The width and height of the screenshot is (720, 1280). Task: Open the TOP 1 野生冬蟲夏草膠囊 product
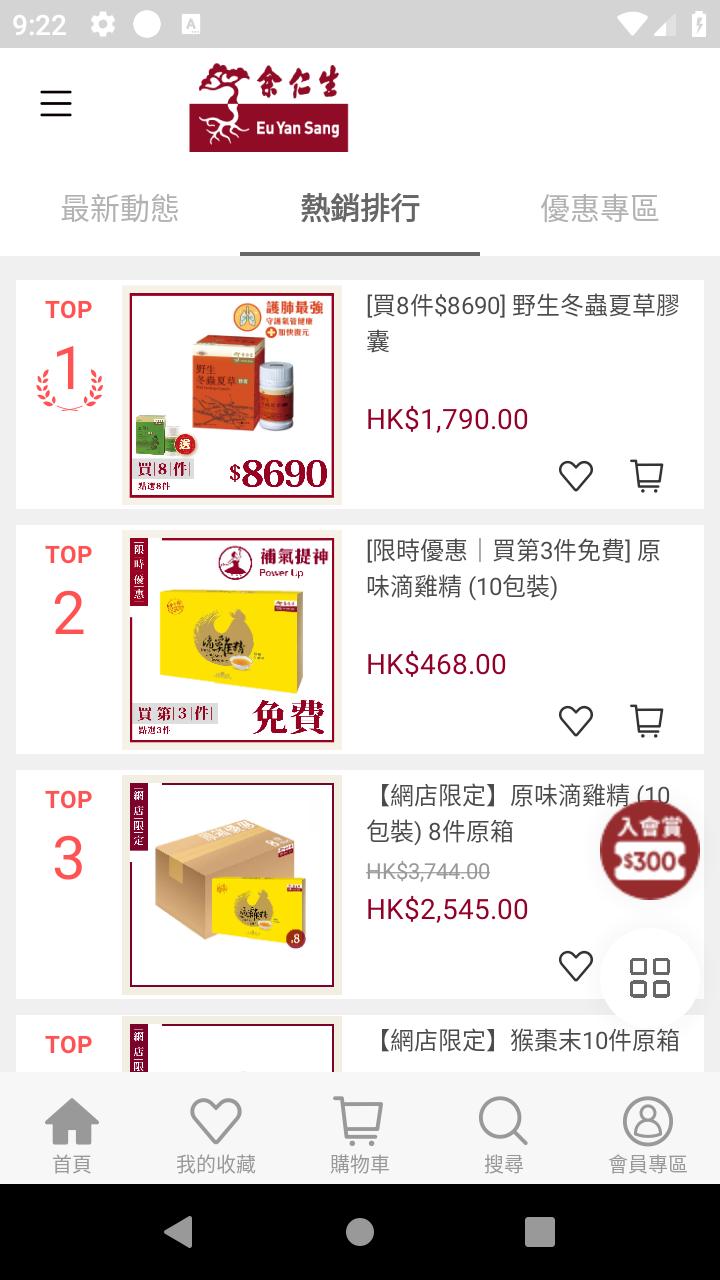point(522,324)
